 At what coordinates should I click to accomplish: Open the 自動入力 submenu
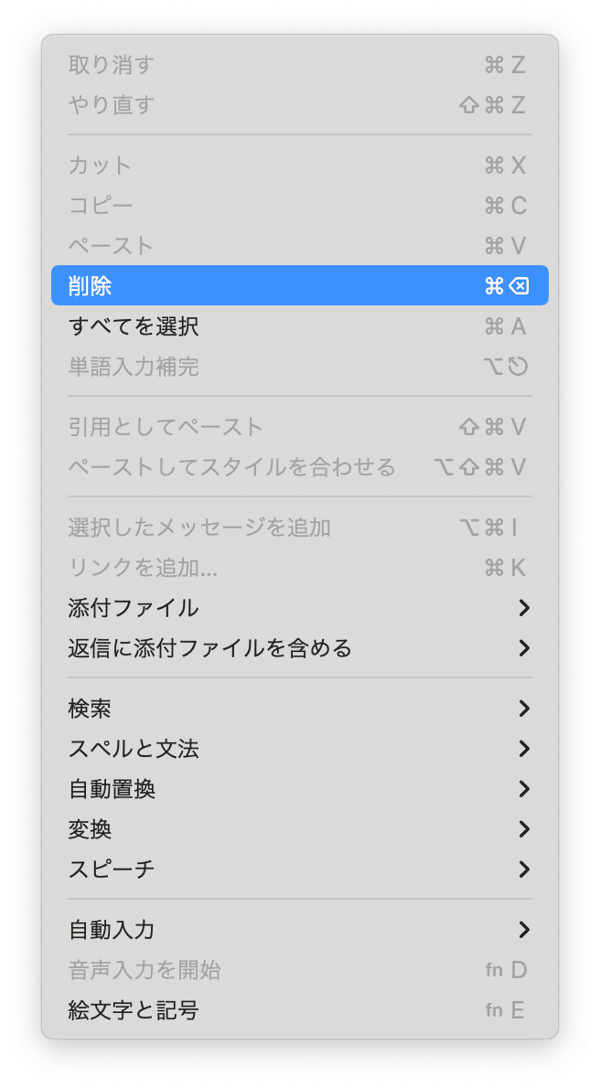[300, 930]
